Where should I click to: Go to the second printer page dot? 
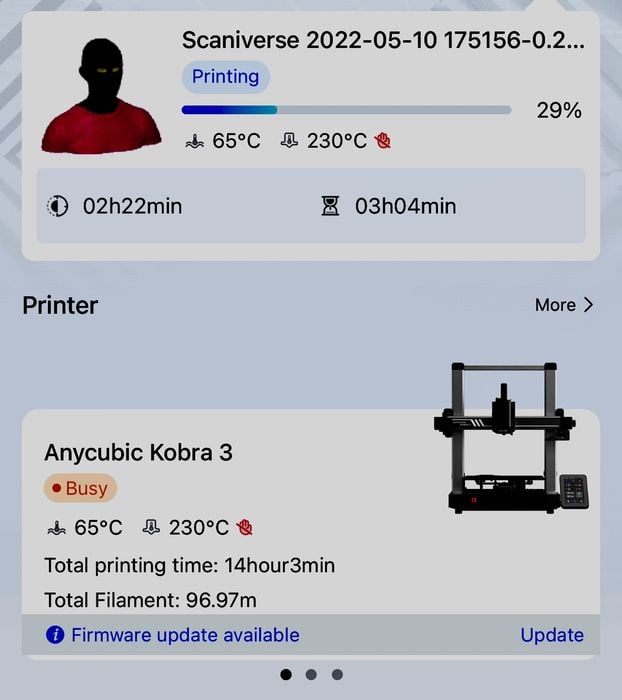point(311,674)
